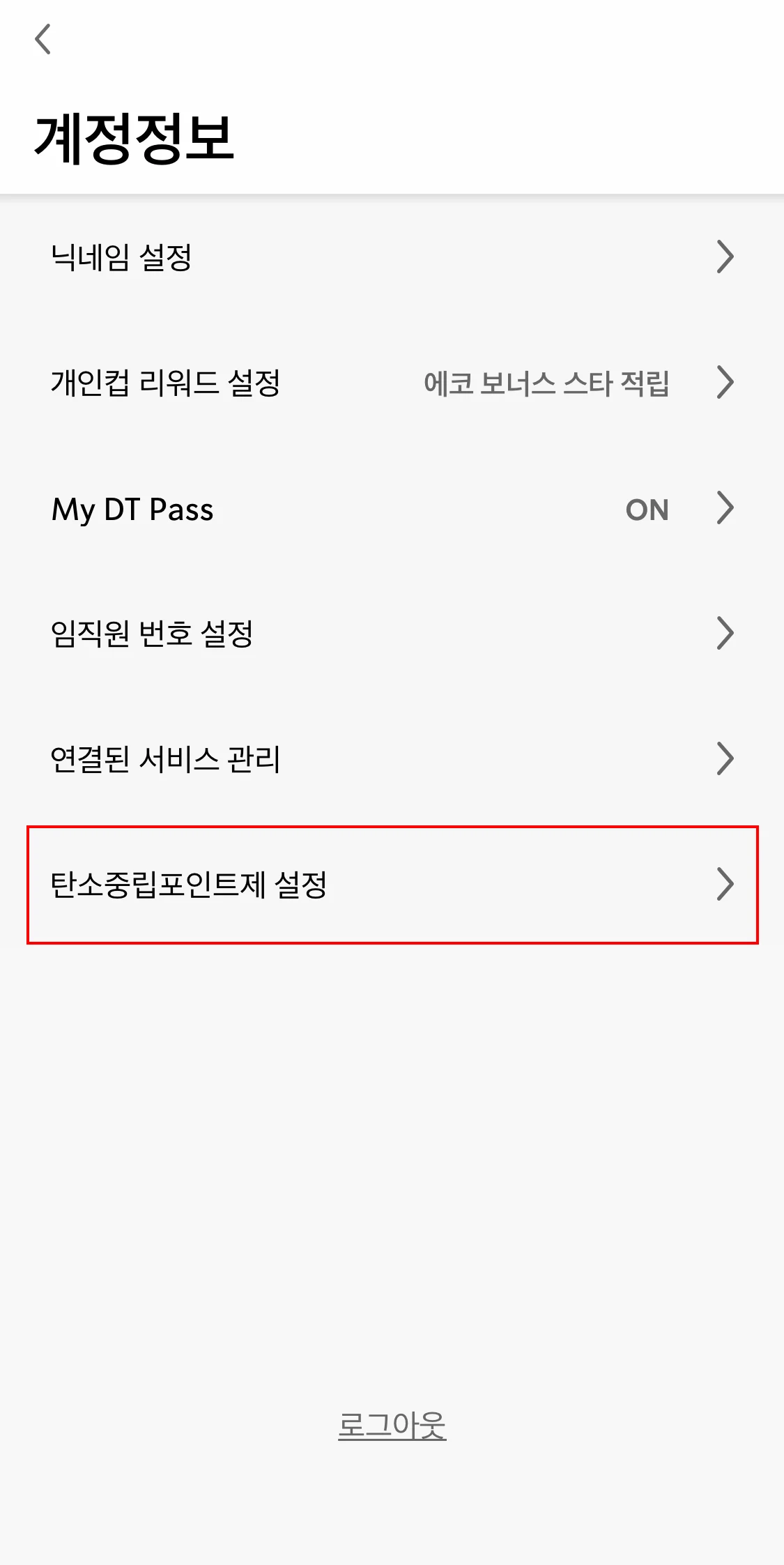
Task: Select the highlighted 탄소중립포인트제 설정 menu entry
Action: click(189, 884)
